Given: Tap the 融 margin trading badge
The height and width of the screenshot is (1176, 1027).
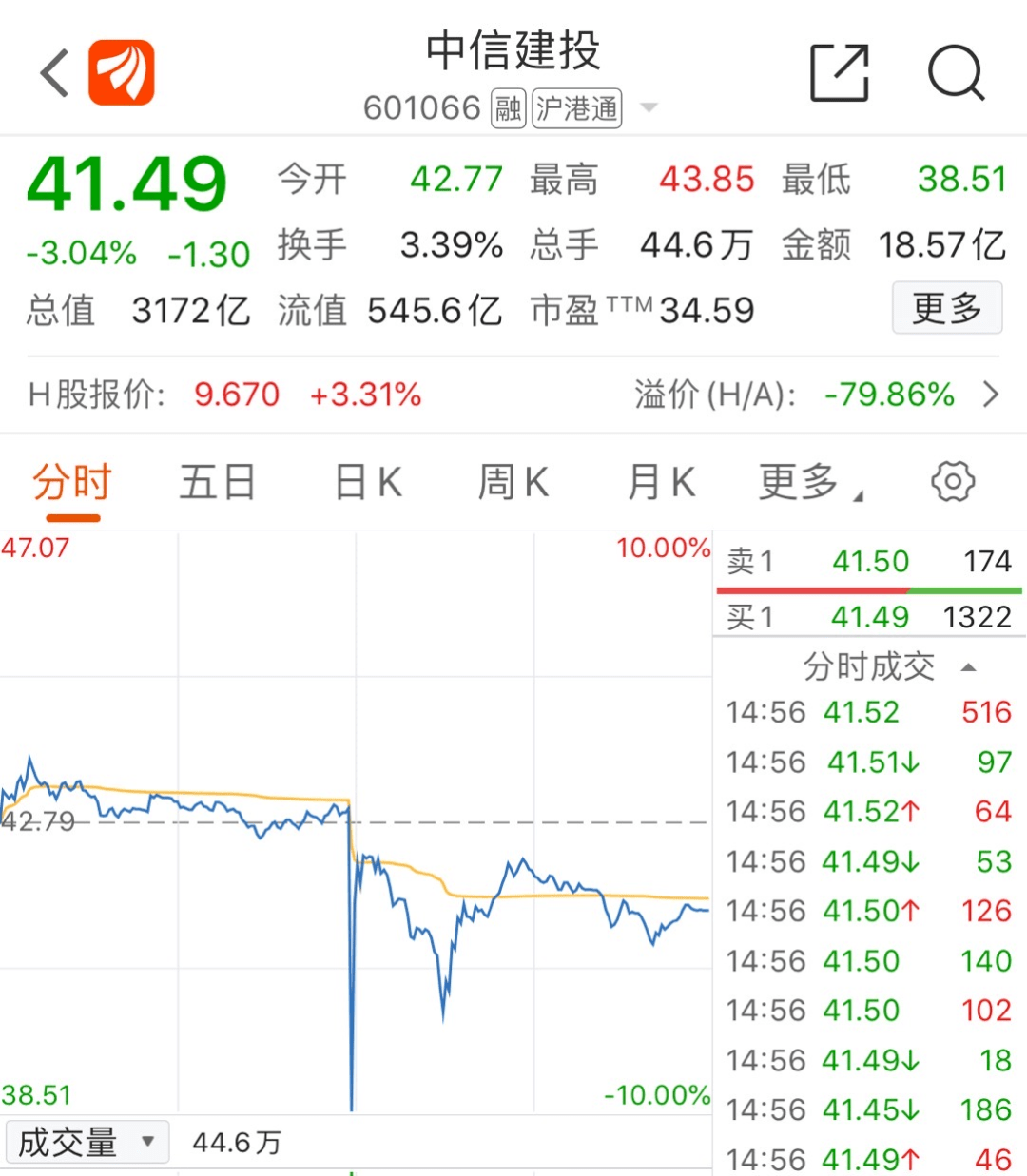Looking at the screenshot, I should click(x=507, y=108).
